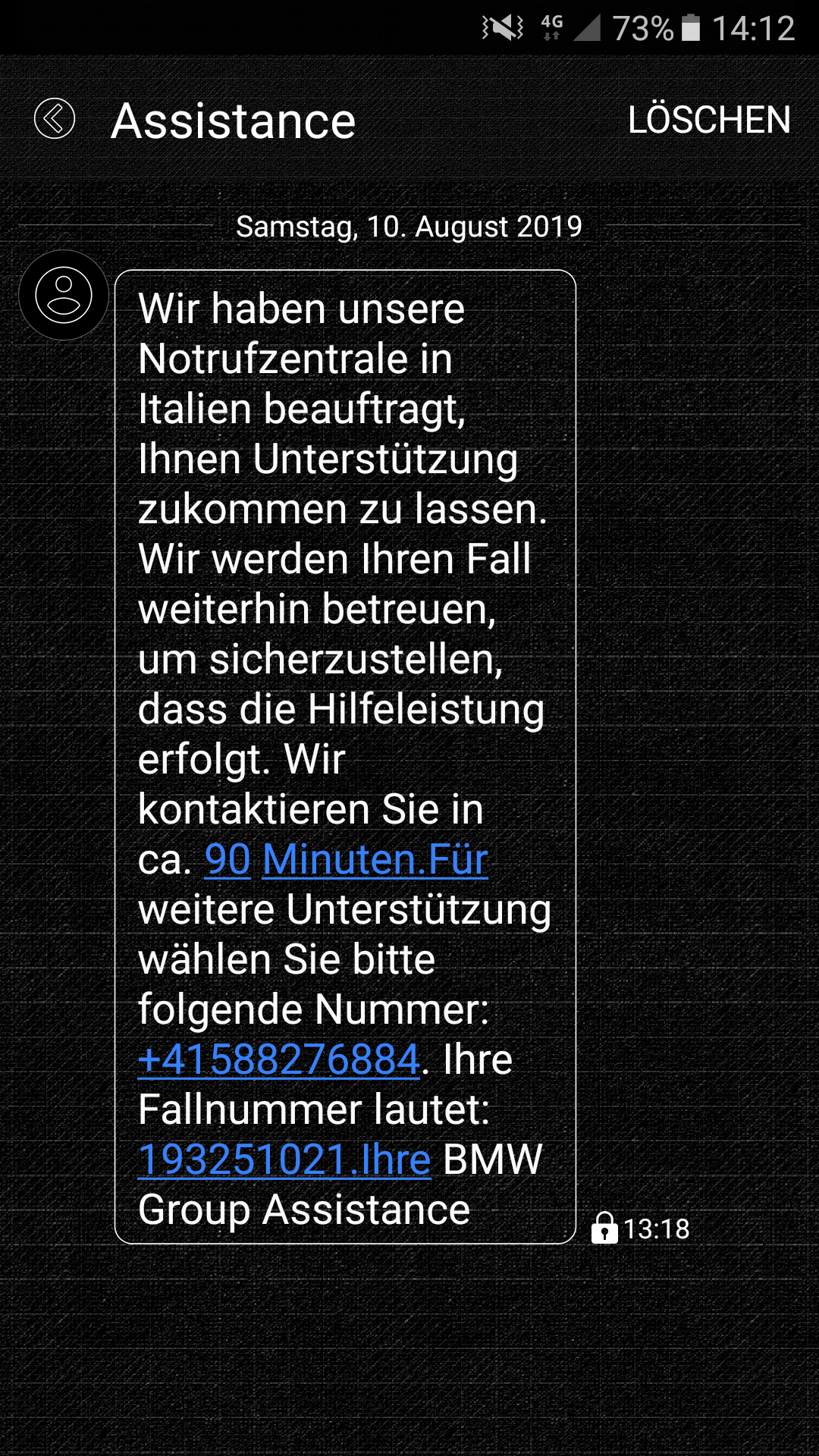Tap LÖSCHEN to delete the message
Image resolution: width=819 pixels, height=1456 pixels.
[x=709, y=120]
